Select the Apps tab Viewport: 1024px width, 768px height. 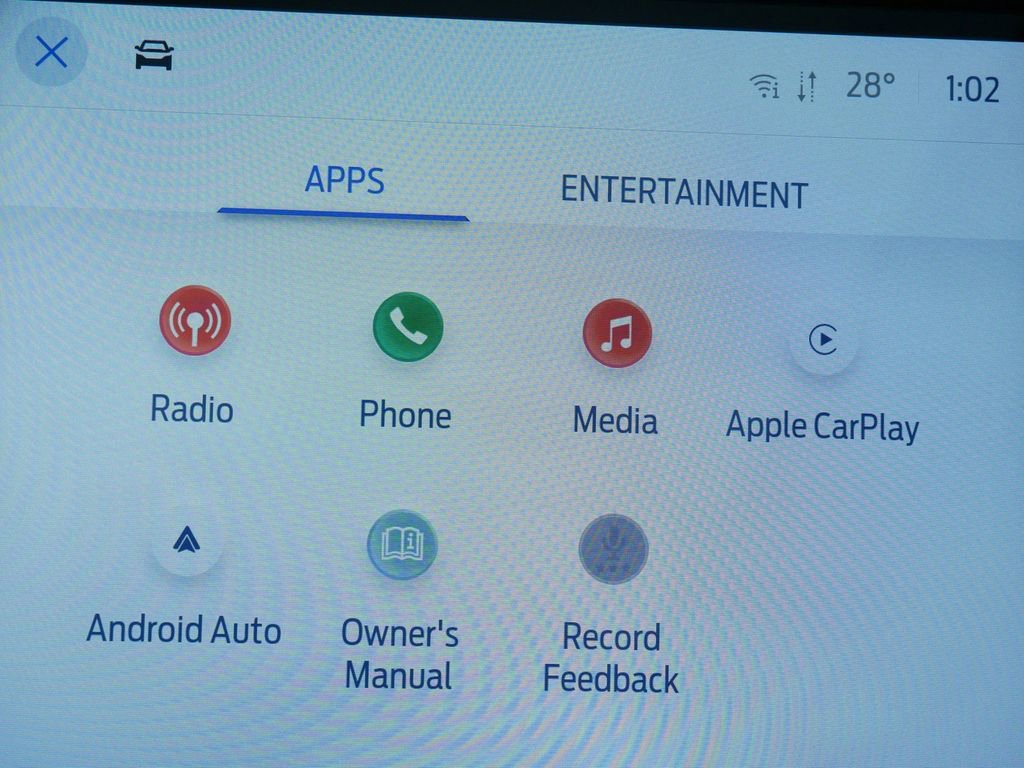pyautogui.click(x=344, y=181)
